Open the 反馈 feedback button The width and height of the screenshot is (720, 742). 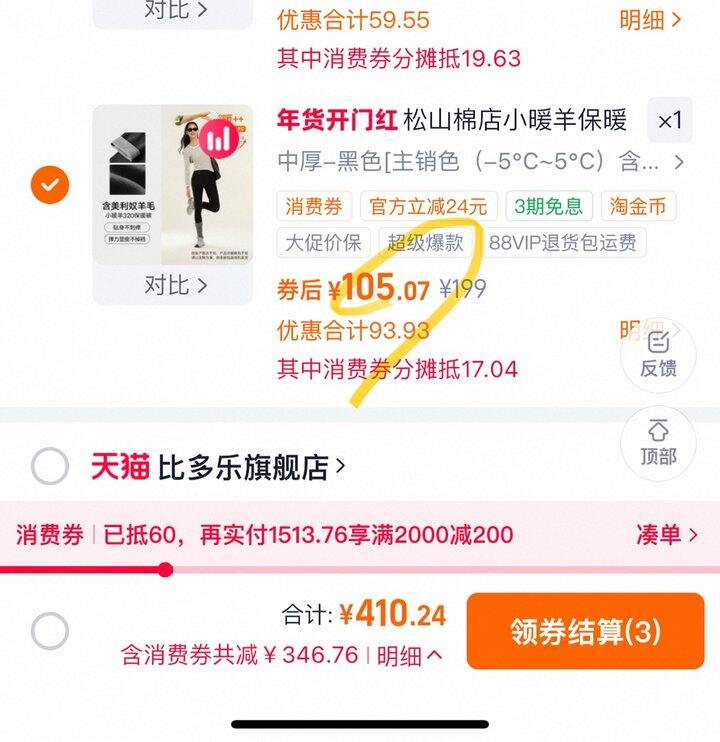tap(658, 355)
